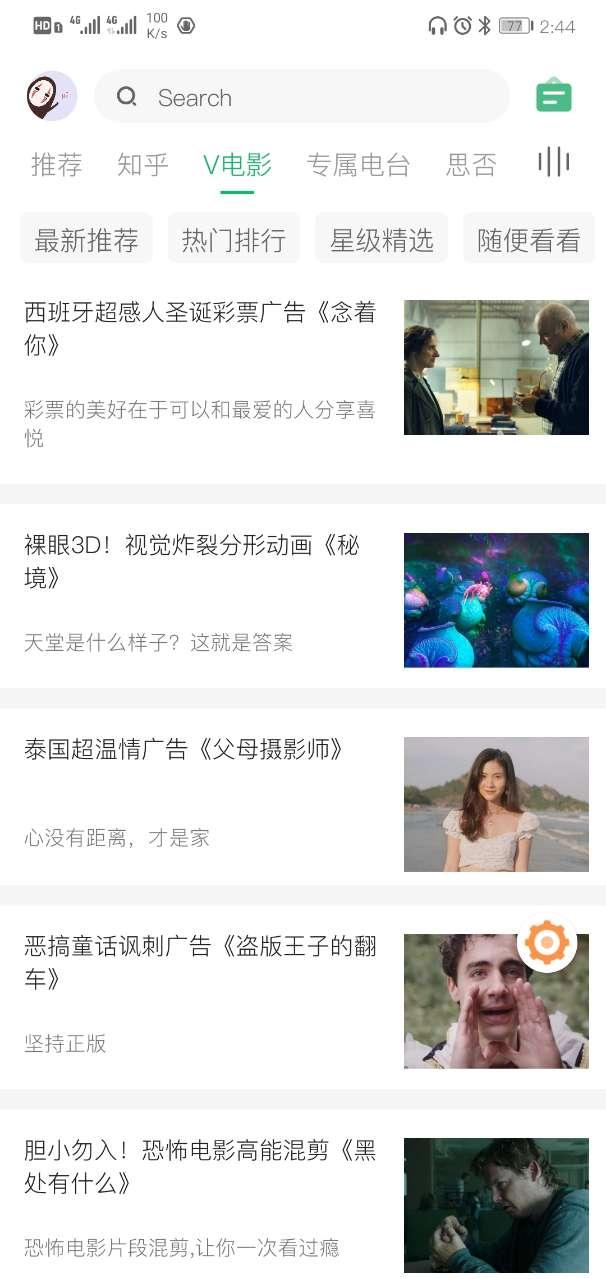This screenshot has width=606, height=1279.
Task: Switch to the 知乎 tab
Action: tap(143, 165)
